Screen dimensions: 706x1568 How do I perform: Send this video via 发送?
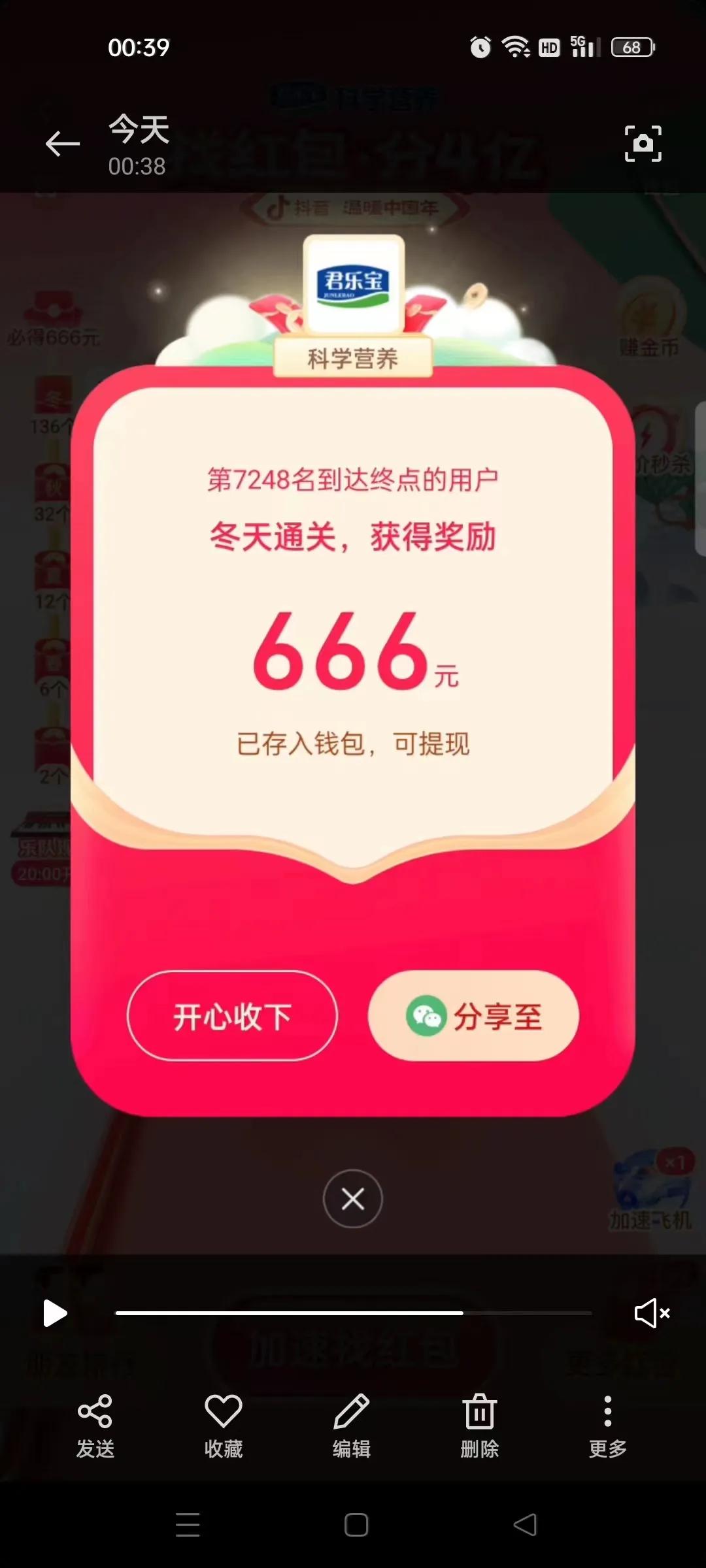[x=95, y=1426]
